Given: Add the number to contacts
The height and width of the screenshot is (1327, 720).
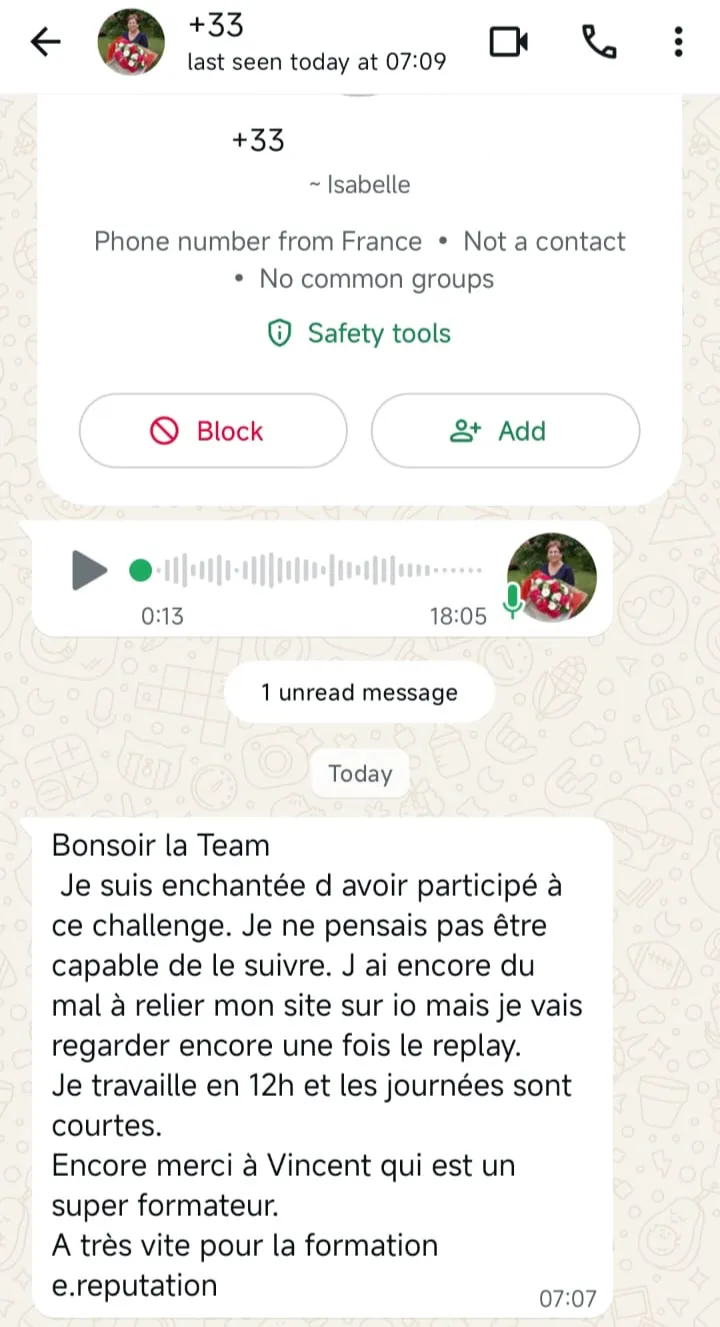Looking at the screenshot, I should pyautogui.click(x=505, y=431).
